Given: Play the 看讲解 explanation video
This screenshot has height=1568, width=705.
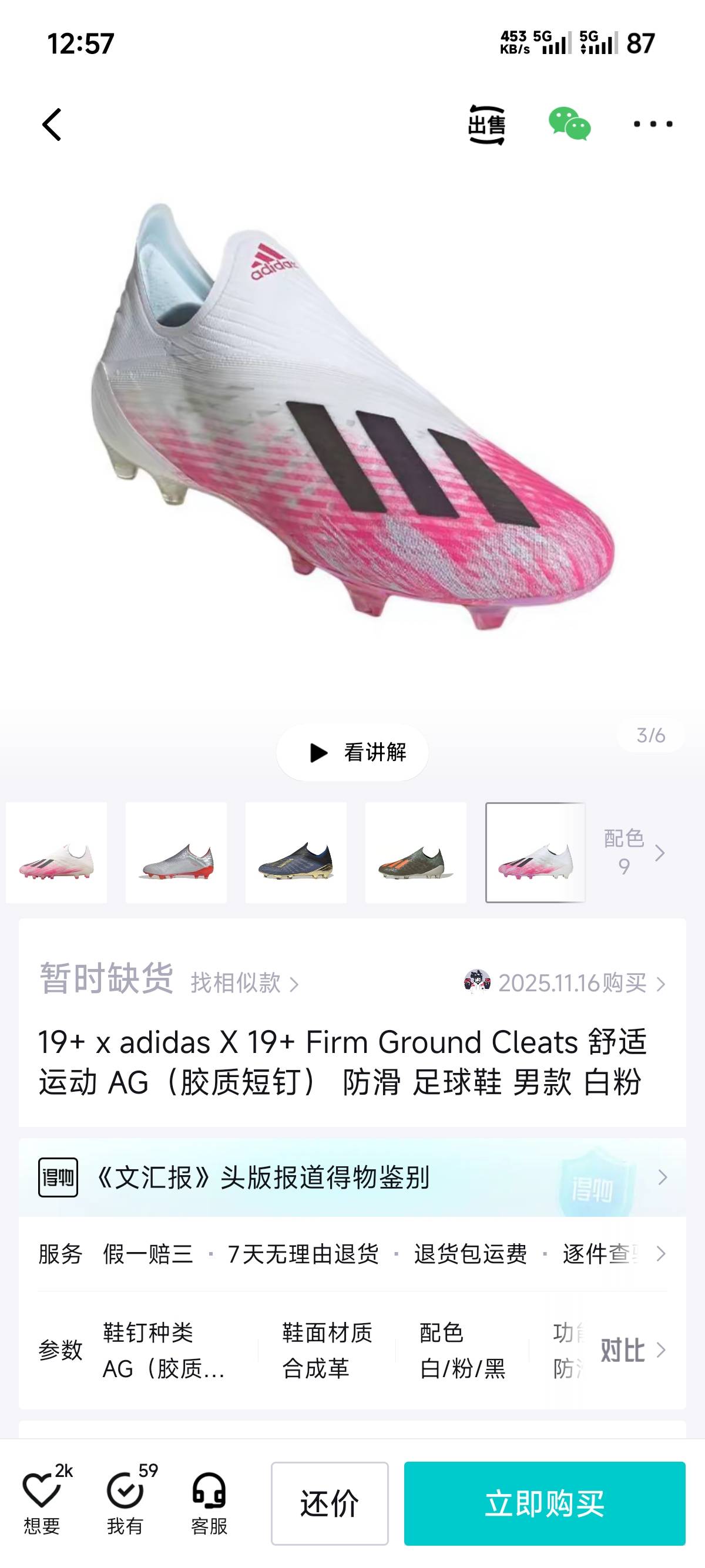Looking at the screenshot, I should point(352,752).
